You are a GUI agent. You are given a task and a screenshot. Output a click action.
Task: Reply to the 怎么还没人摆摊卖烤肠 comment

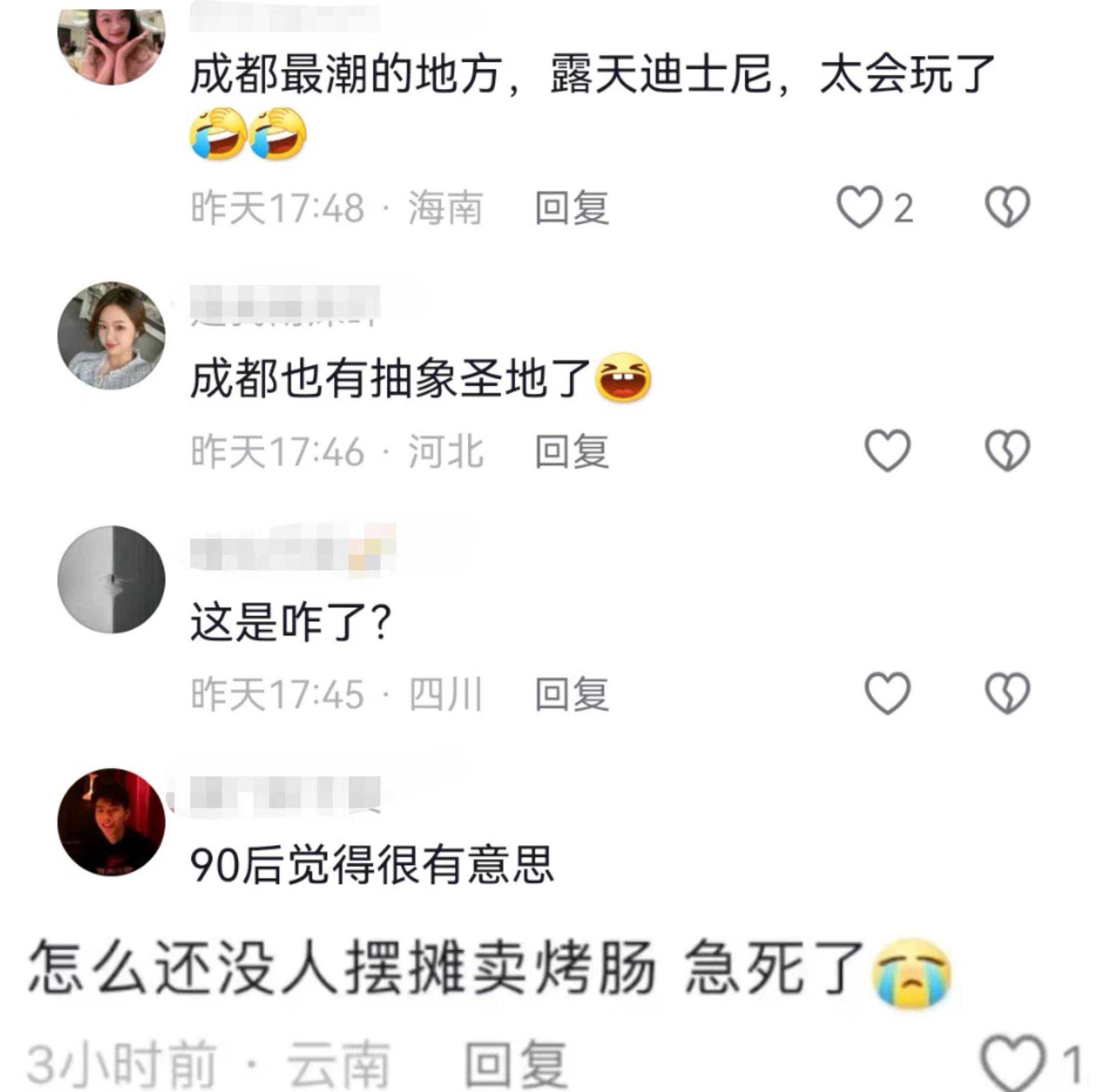tap(516, 1064)
